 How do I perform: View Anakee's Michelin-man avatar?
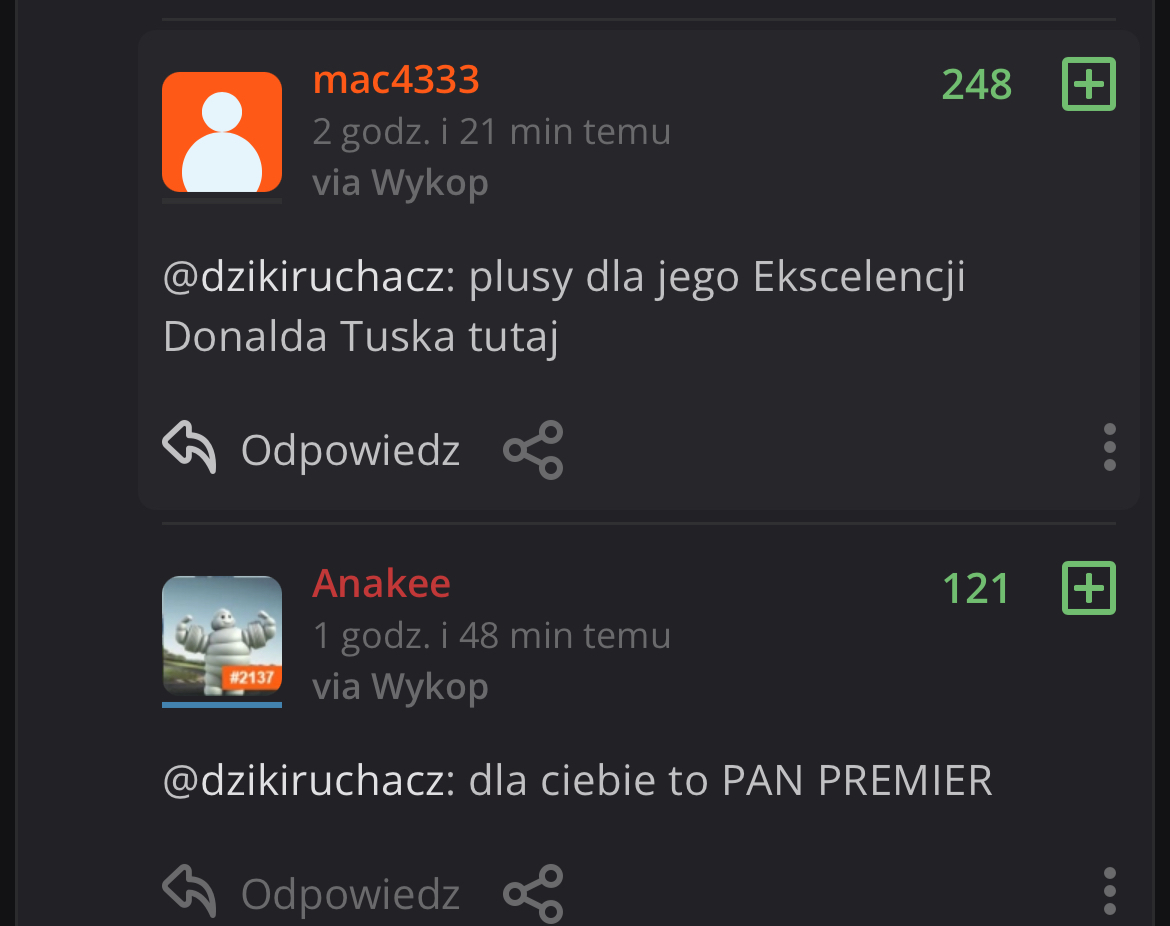(222, 636)
